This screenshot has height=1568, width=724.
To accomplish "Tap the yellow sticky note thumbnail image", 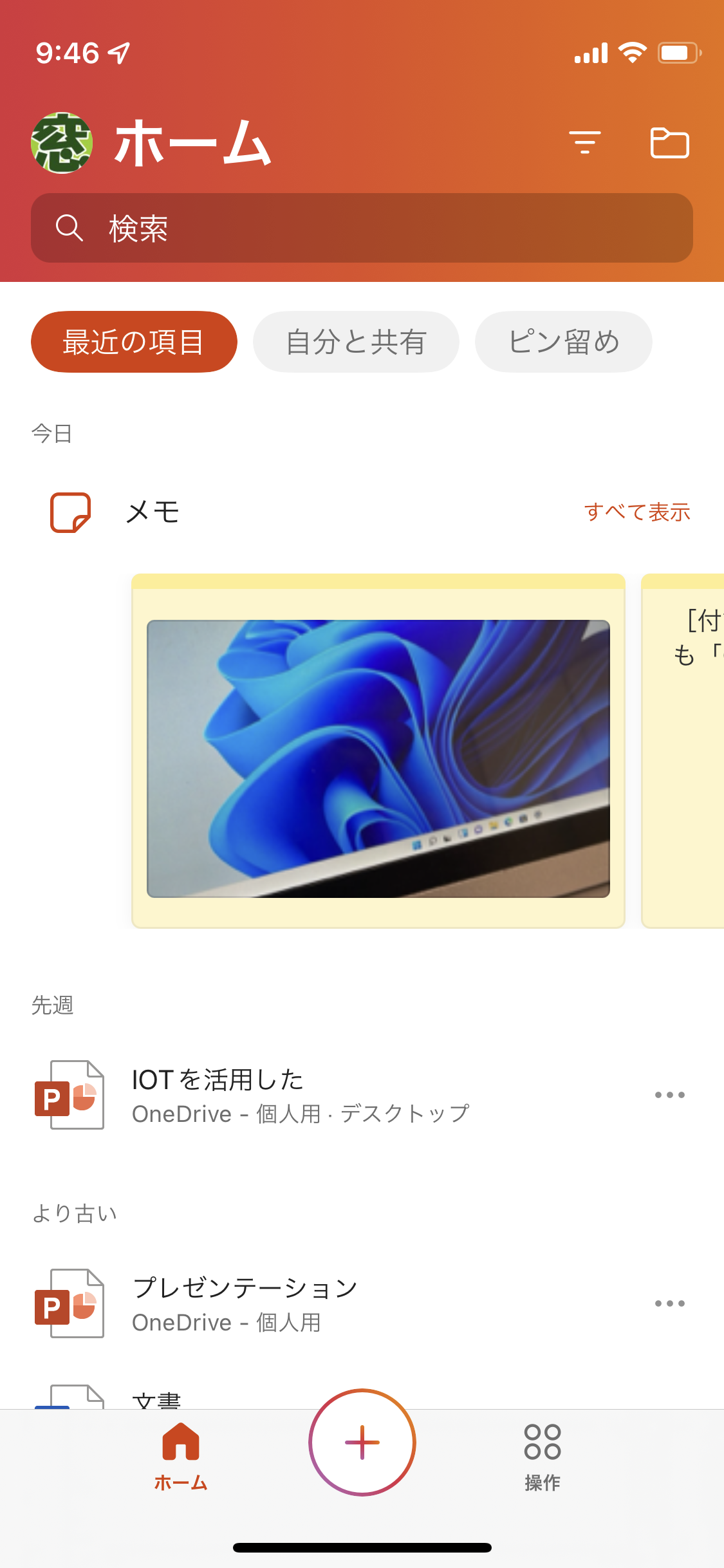I will click(x=378, y=758).
